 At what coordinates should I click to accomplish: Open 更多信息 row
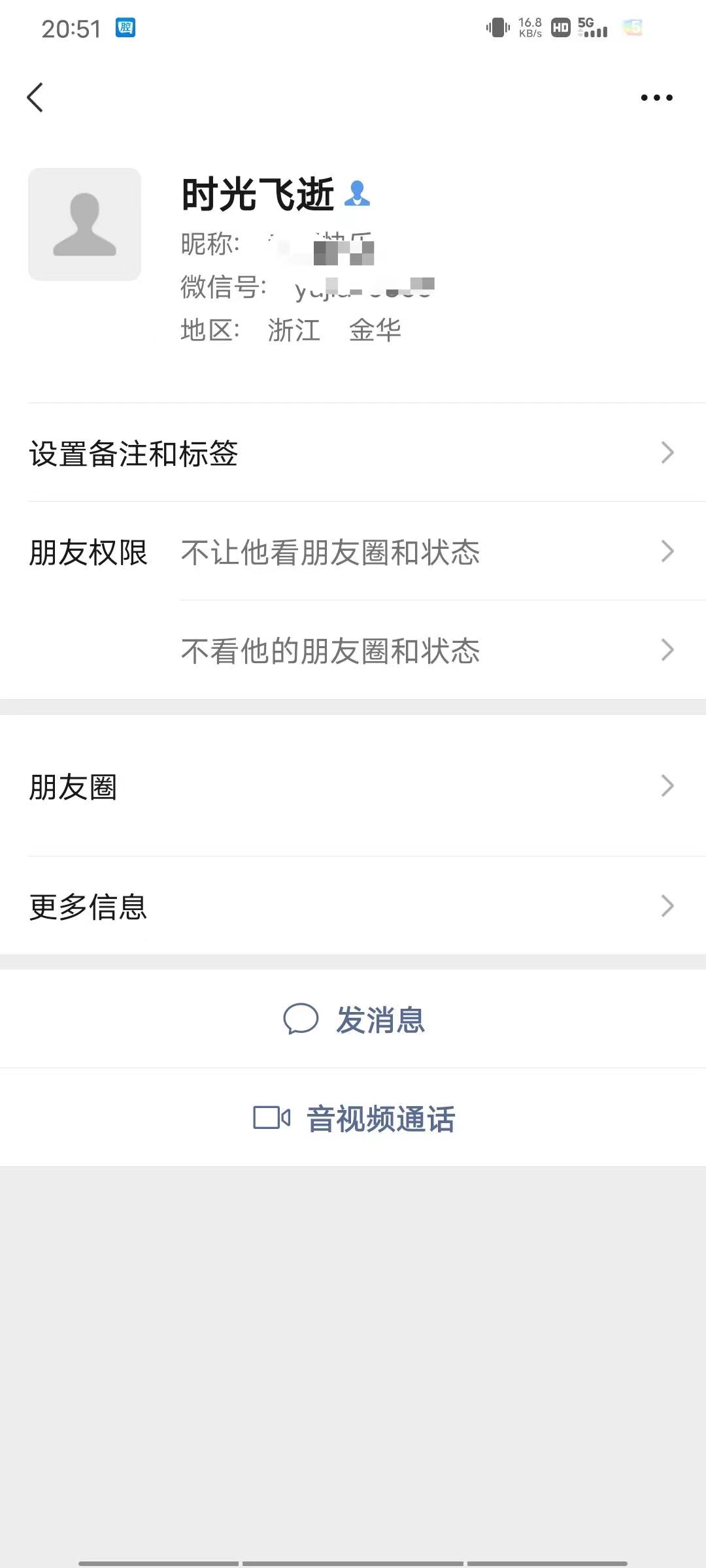[353, 906]
